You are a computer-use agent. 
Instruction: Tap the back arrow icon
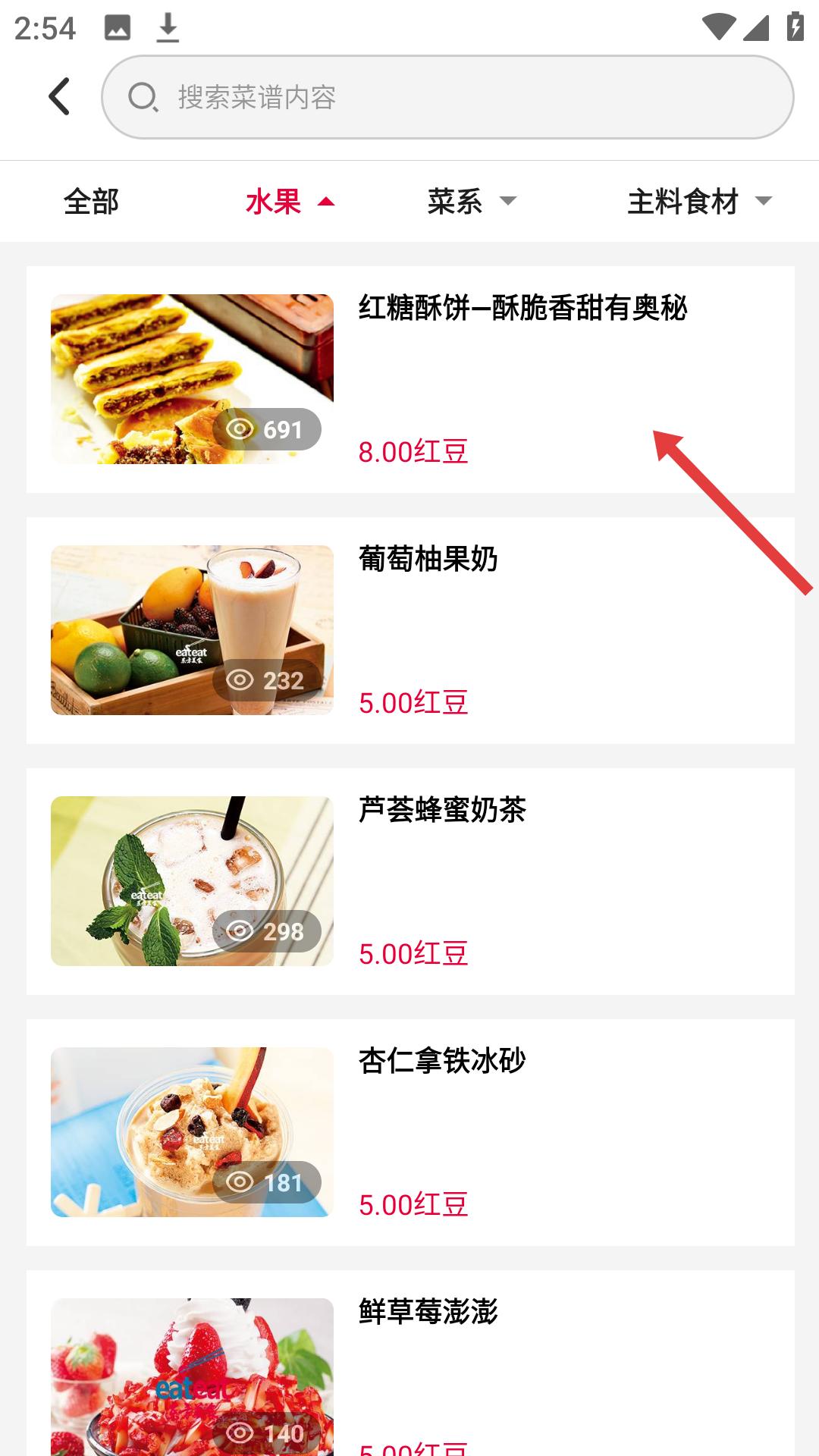point(59,96)
